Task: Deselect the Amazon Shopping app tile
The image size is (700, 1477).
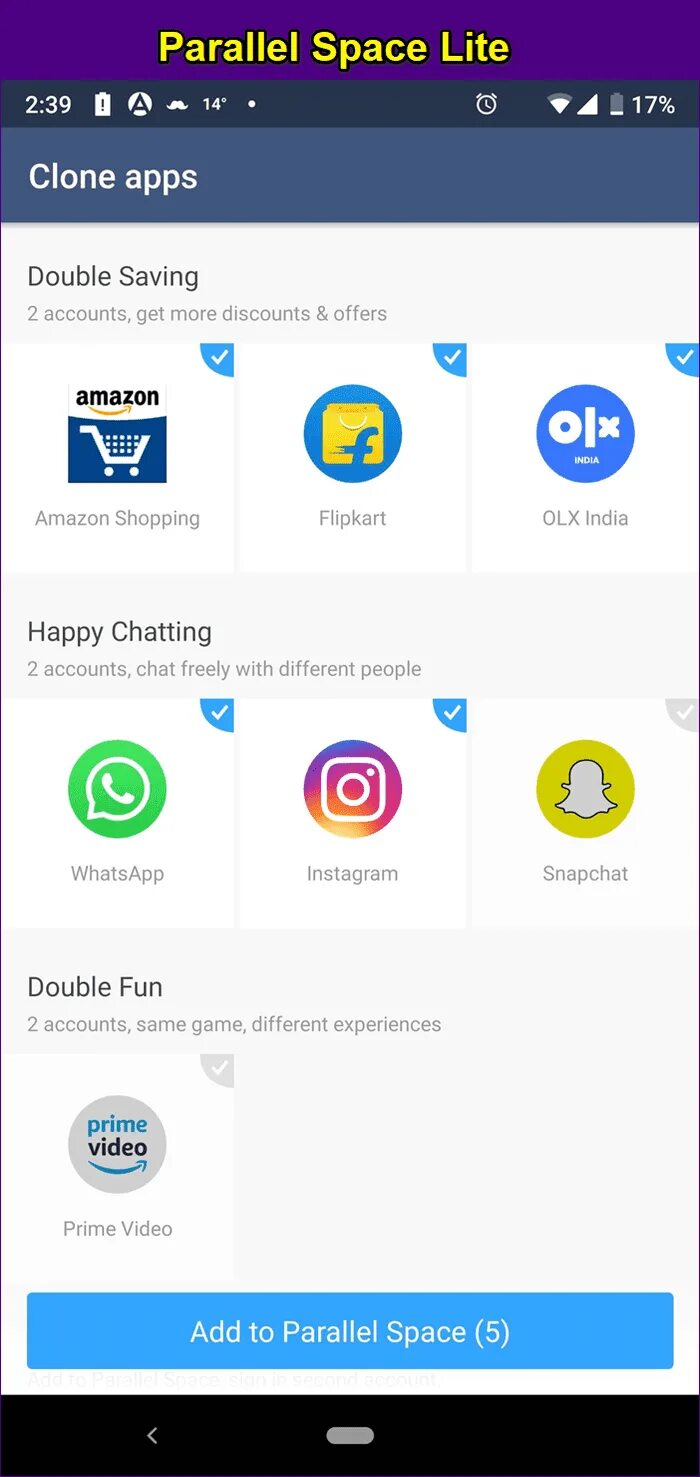Action: pyautogui.click(x=117, y=458)
